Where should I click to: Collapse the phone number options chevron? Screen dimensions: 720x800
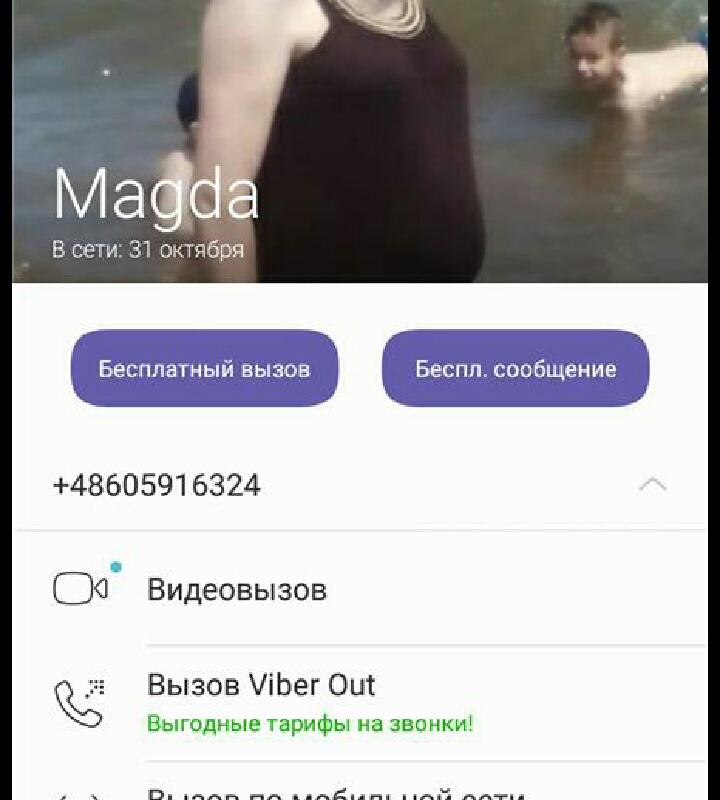pos(652,485)
